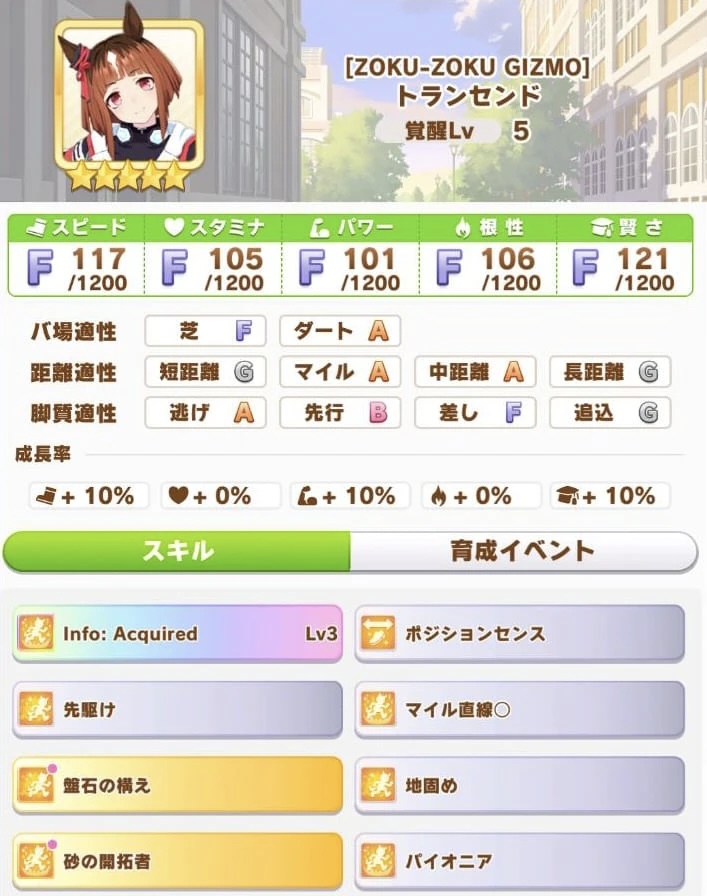View the ポジションセンス skill details

520,633
